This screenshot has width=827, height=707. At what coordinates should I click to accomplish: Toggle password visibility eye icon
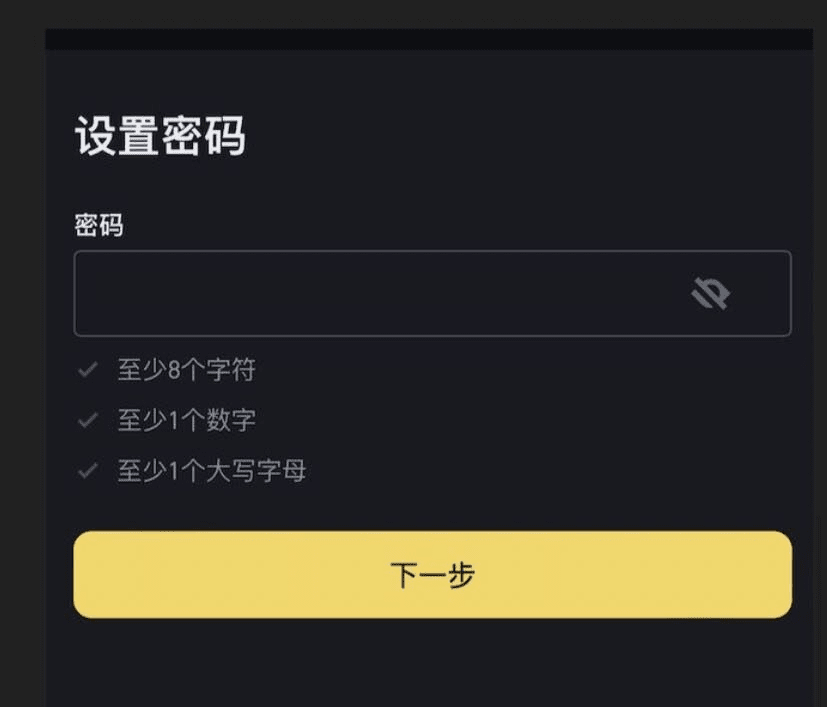click(710, 293)
